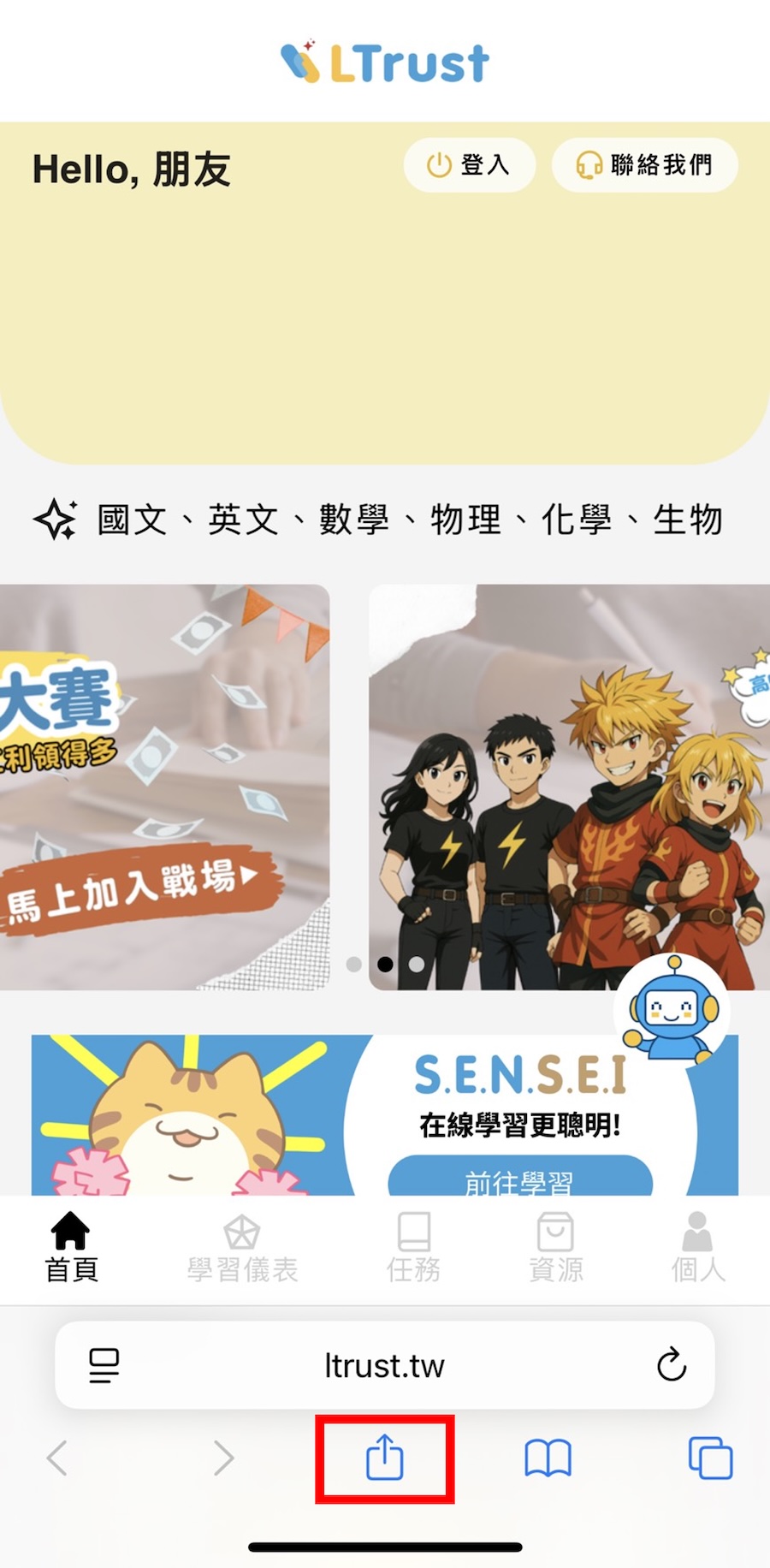Screen dimensions: 770x1568
Task: Open the robot chat assistant
Action: click(x=672, y=1010)
